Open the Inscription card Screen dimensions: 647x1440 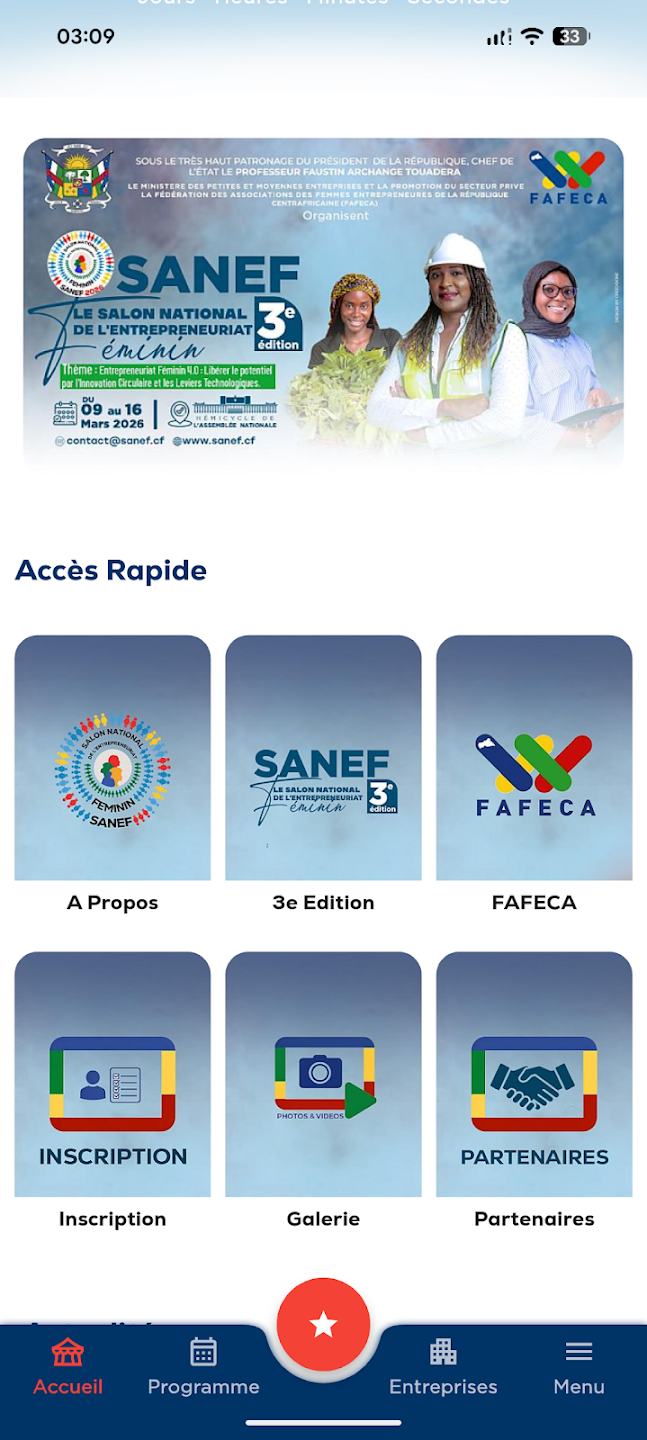(x=112, y=1092)
